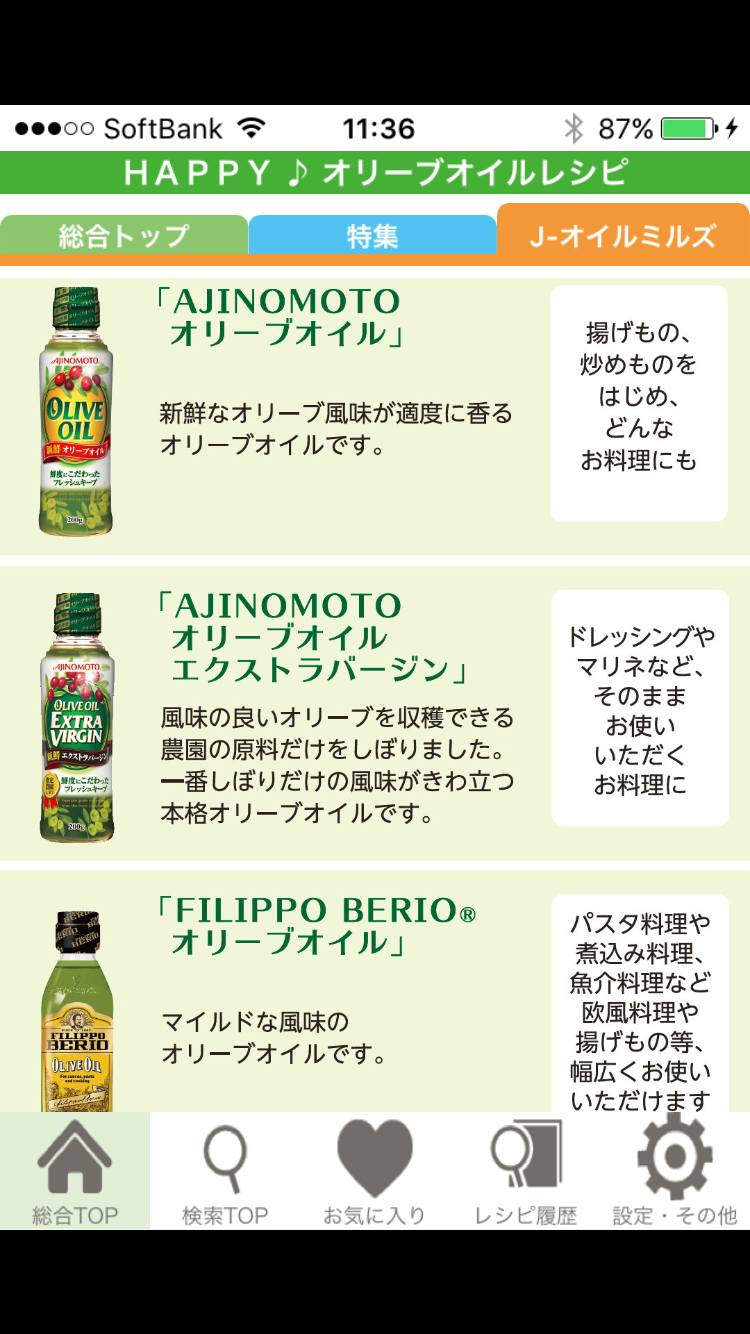Open 検索TOP search page
Screen dimensions: 750x1334
225,1172
